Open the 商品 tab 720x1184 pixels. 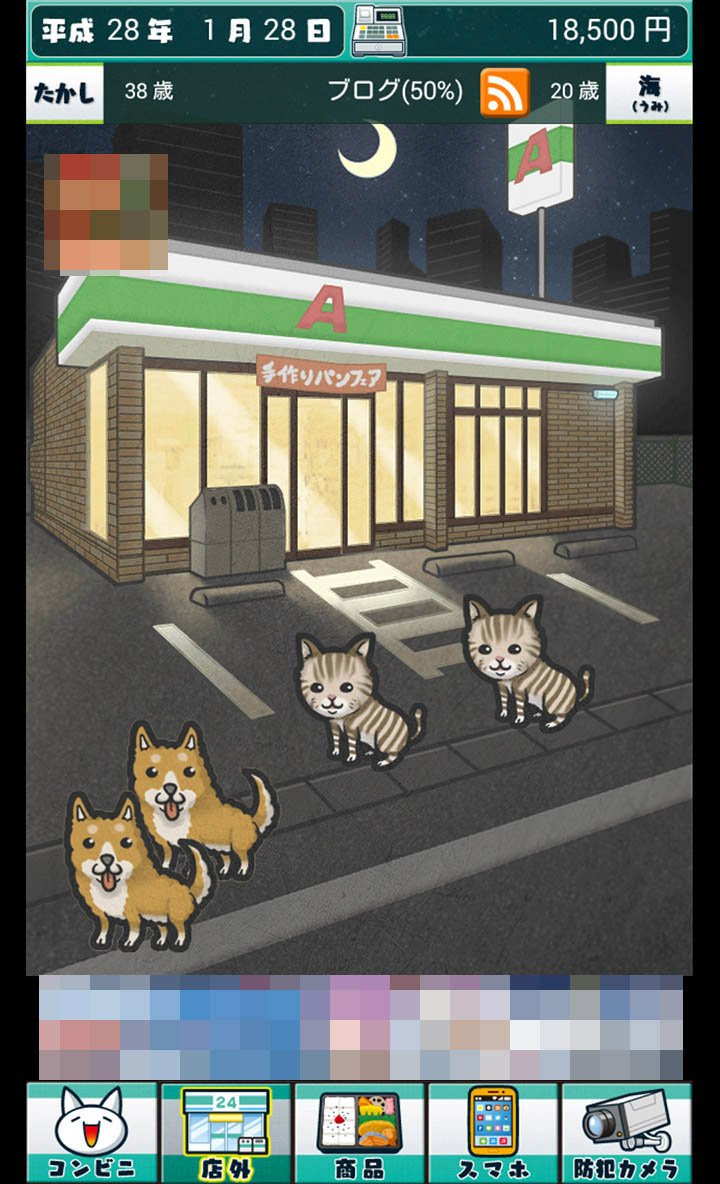360,1132
